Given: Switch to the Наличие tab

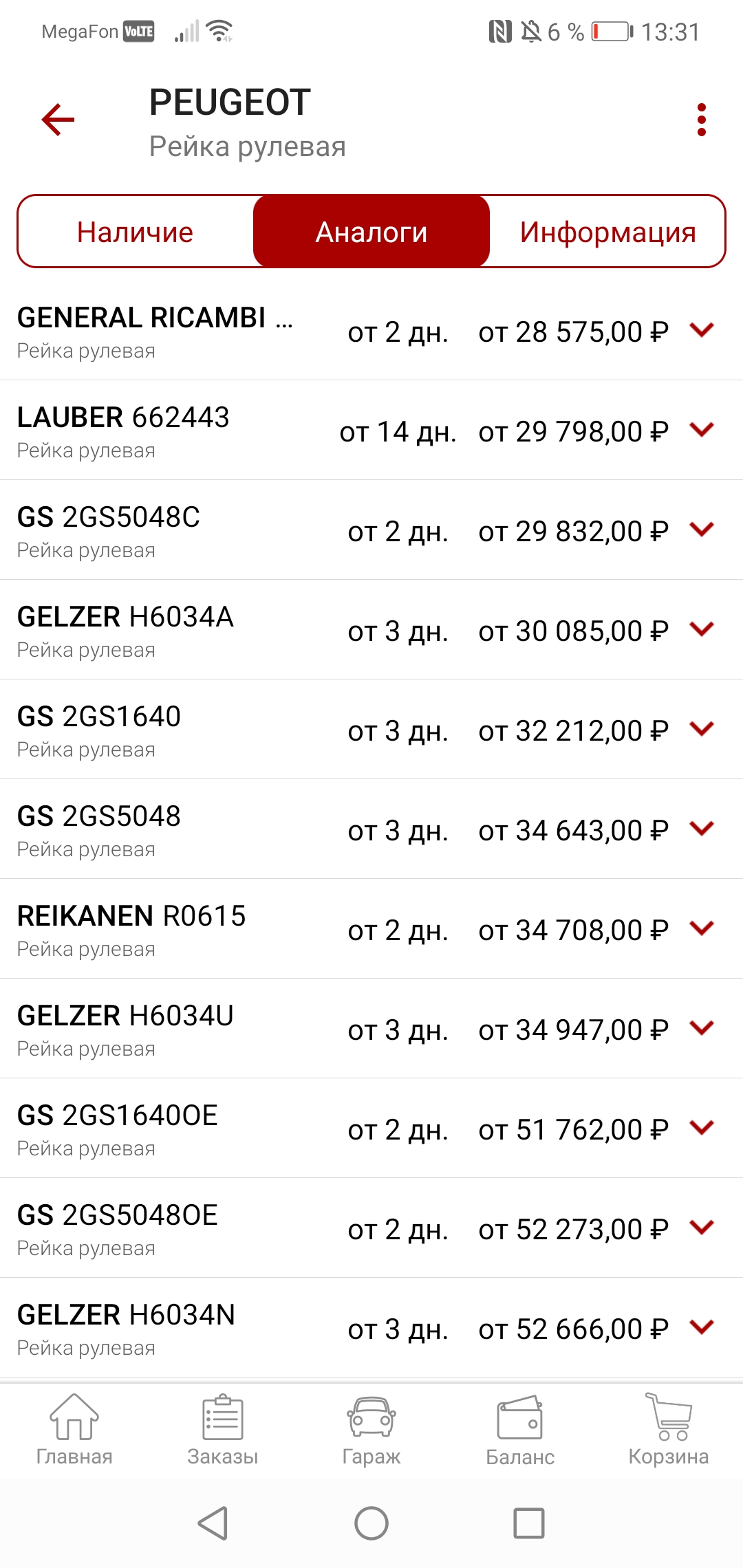Looking at the screenshot, I should pos(136,232).
